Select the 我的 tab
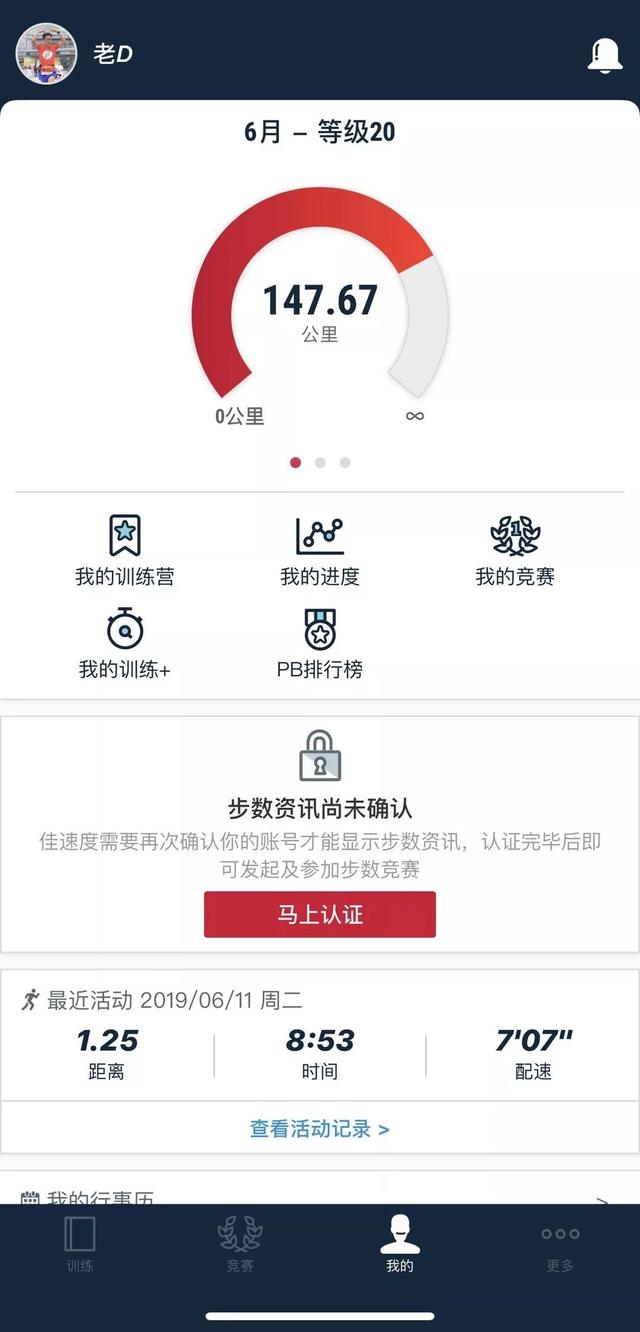This screenshot has width=640, height=1332. point(400,1245)
